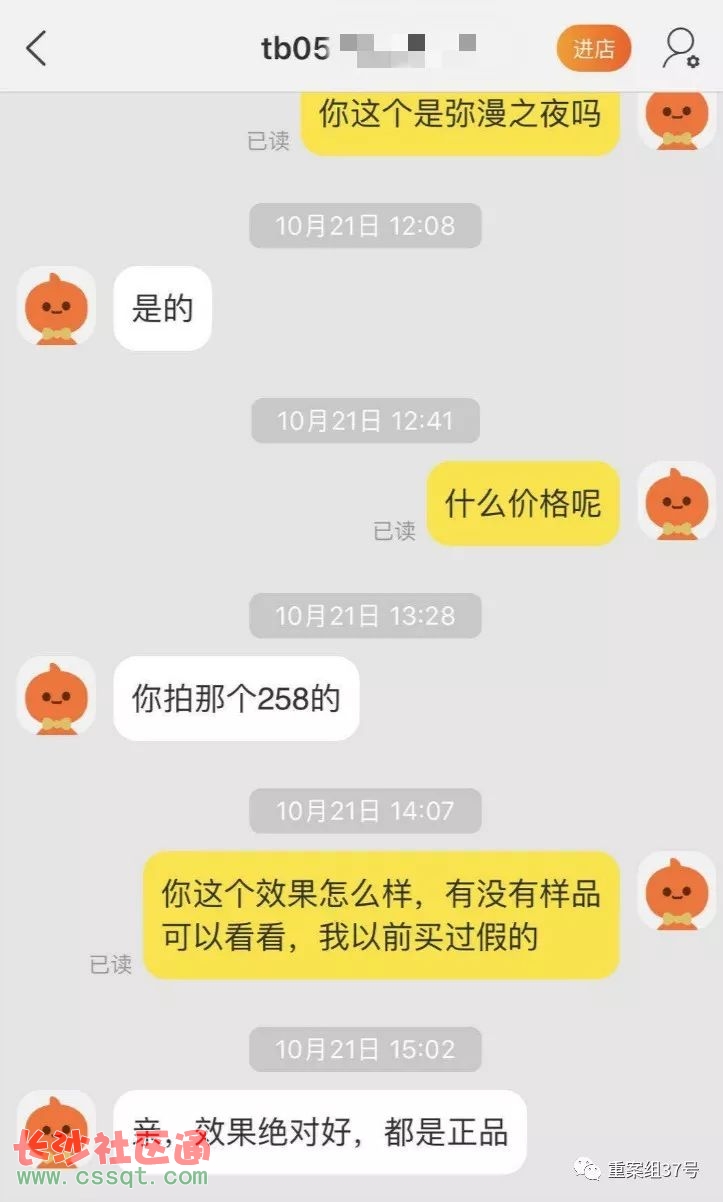Viewport: 723px width, 1202px height.
Task: Tap the 进店 button to enter shop
Action: [x=593, y=48]
